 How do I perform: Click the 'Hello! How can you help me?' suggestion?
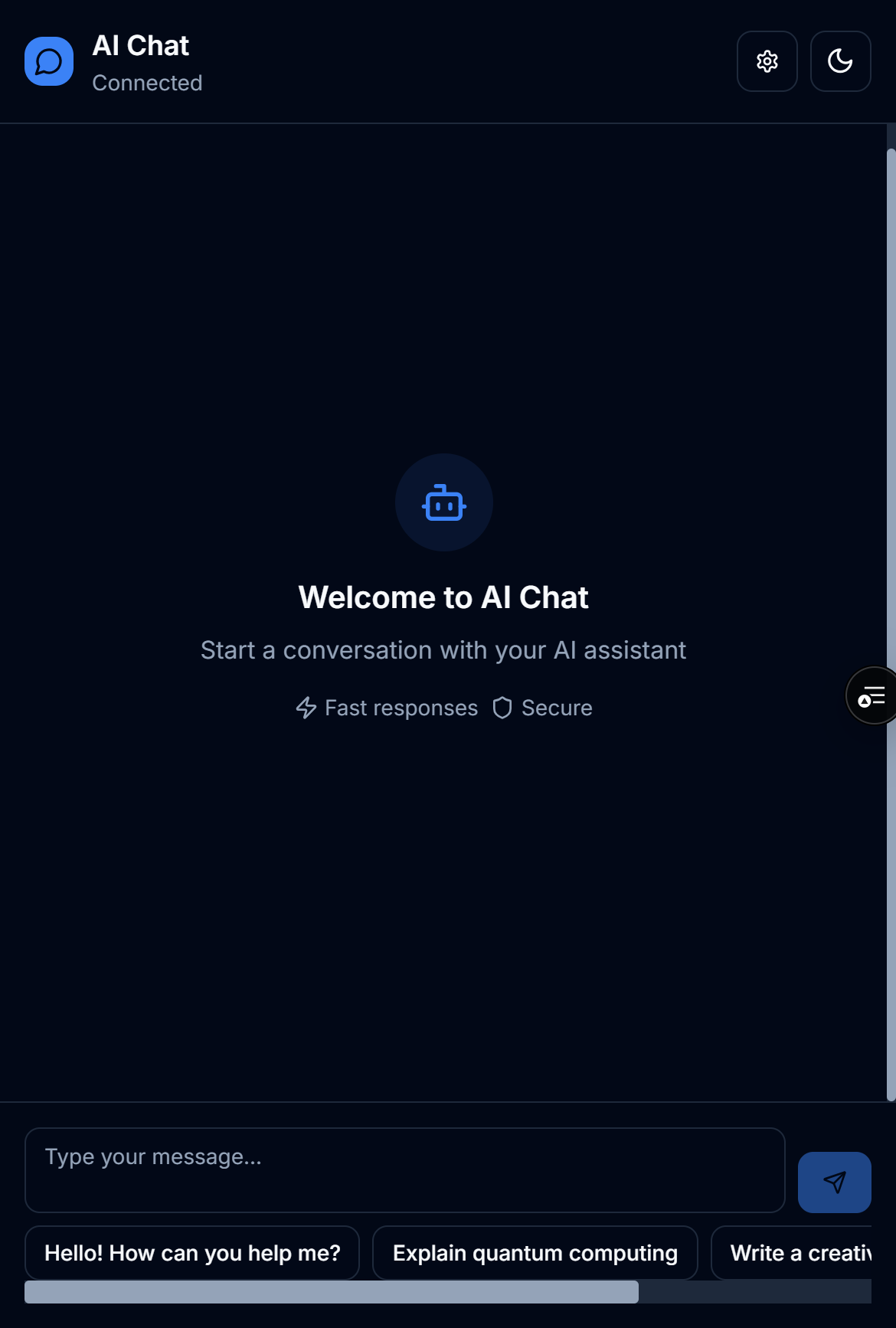(x=192, y=1253)
